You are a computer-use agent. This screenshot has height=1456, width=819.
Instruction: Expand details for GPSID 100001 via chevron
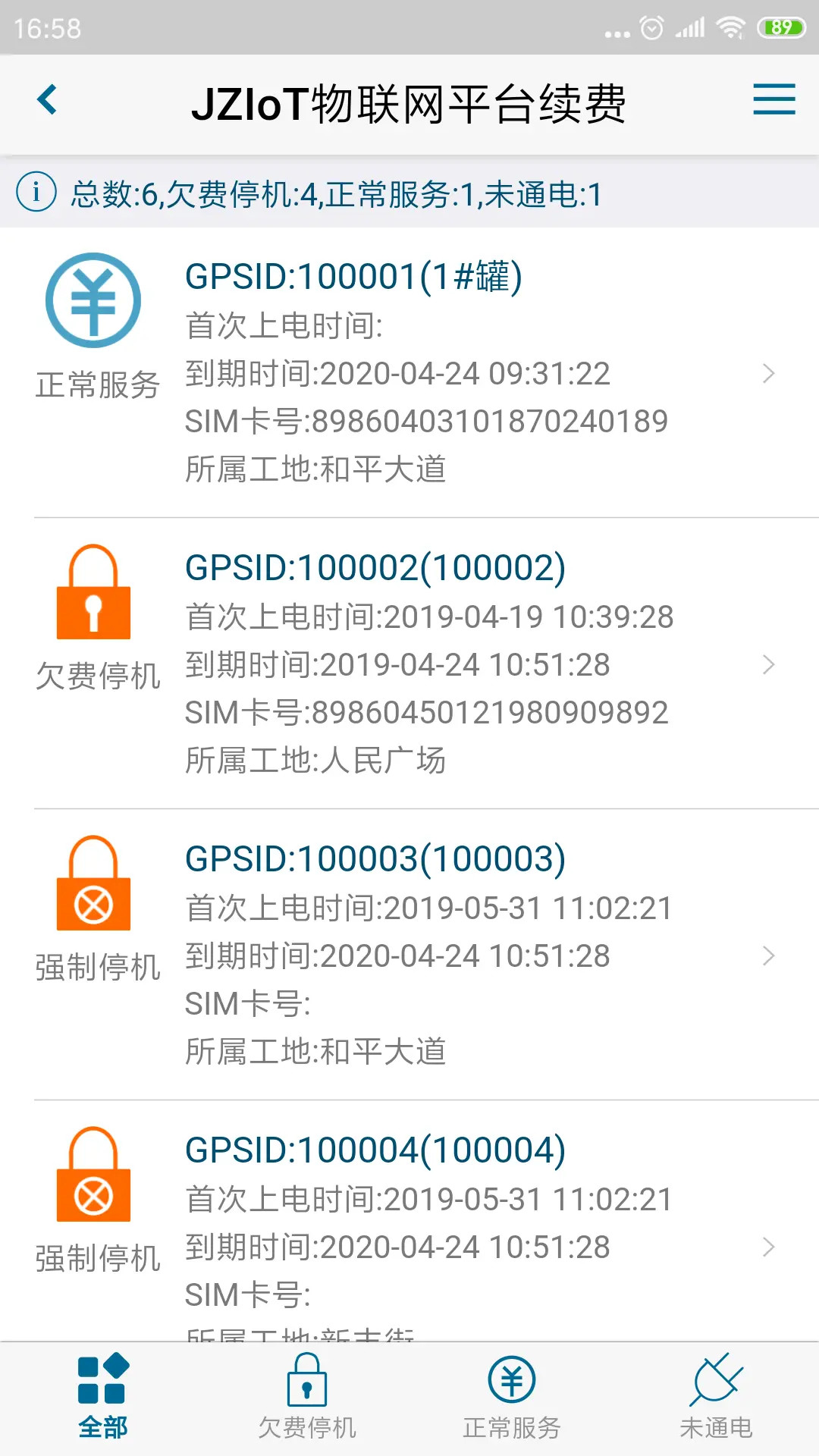[769, 373]
